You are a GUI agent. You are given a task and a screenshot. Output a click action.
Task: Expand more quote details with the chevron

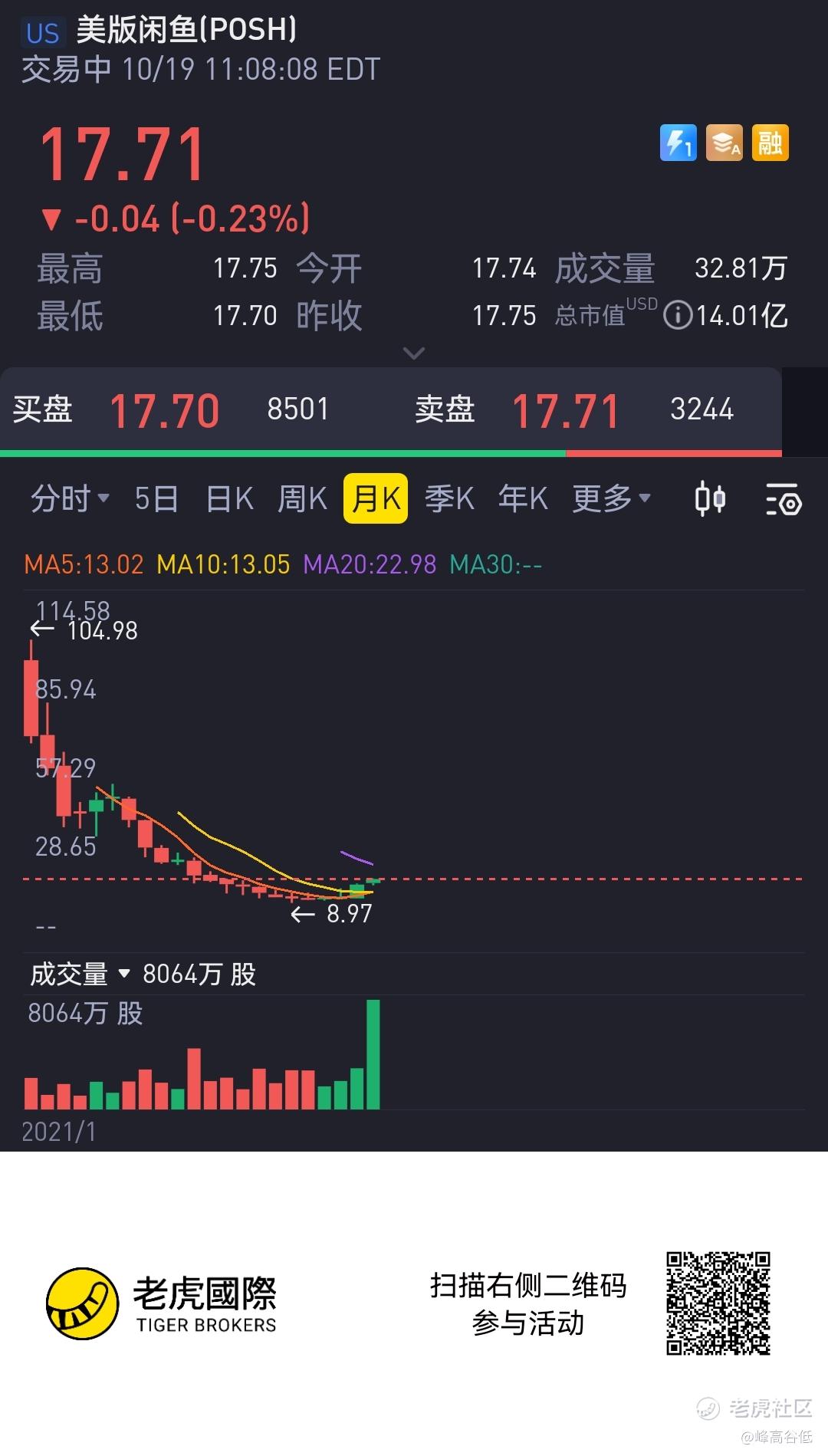(414, 353)
